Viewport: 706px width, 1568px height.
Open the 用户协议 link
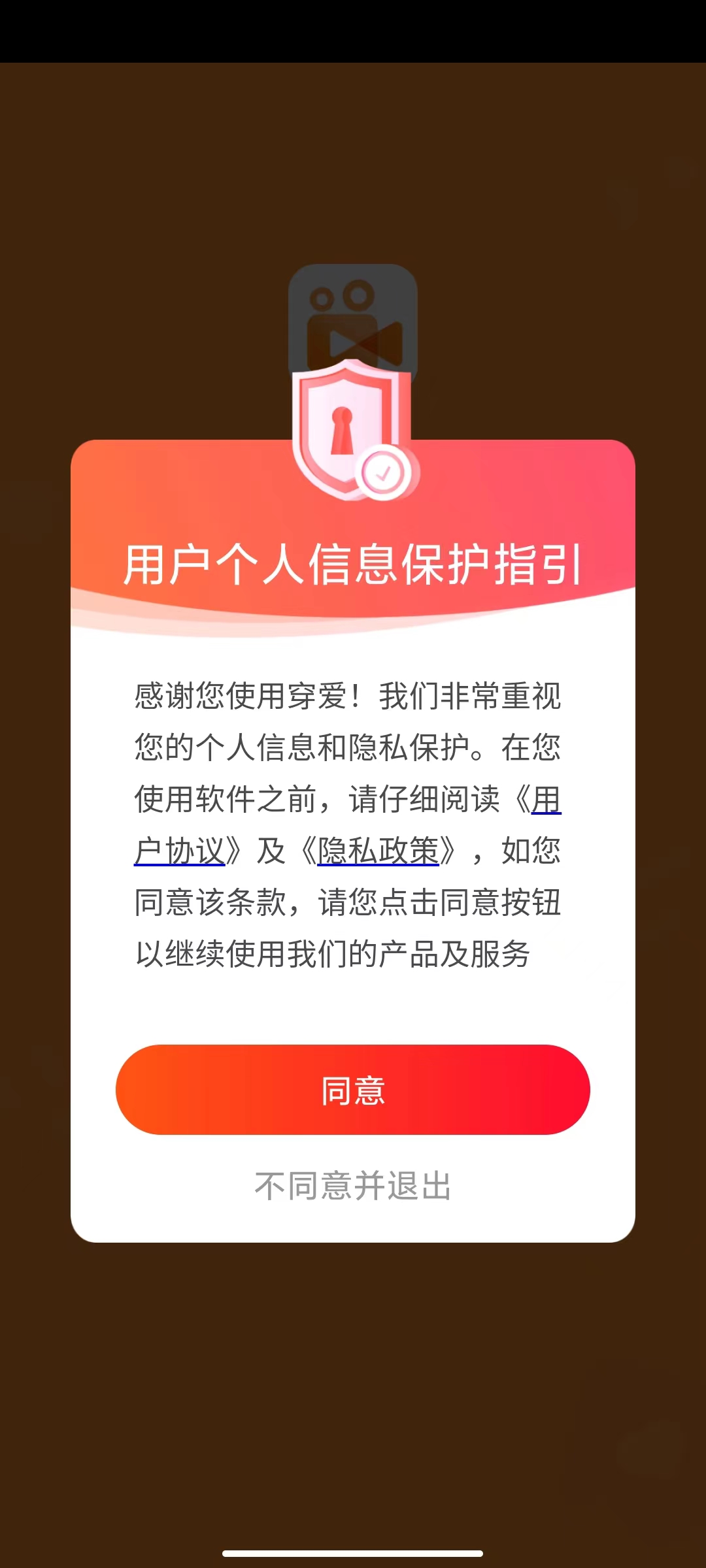(x=180, y=851)
